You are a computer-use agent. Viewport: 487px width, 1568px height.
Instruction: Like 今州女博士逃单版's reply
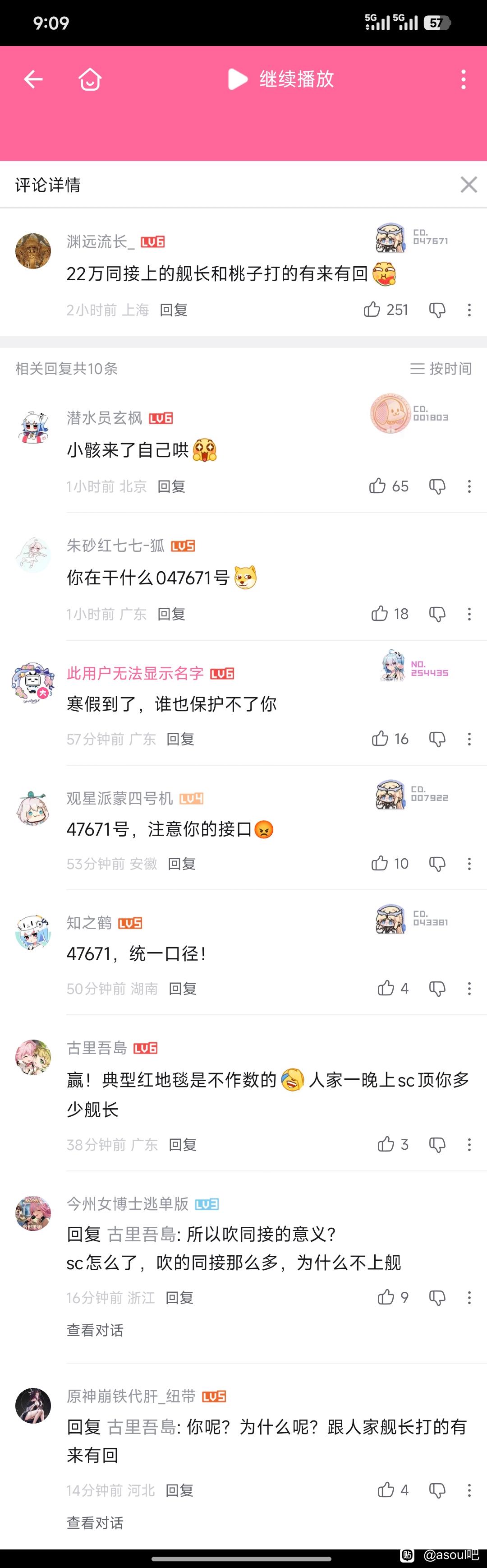click(386, 1297)
